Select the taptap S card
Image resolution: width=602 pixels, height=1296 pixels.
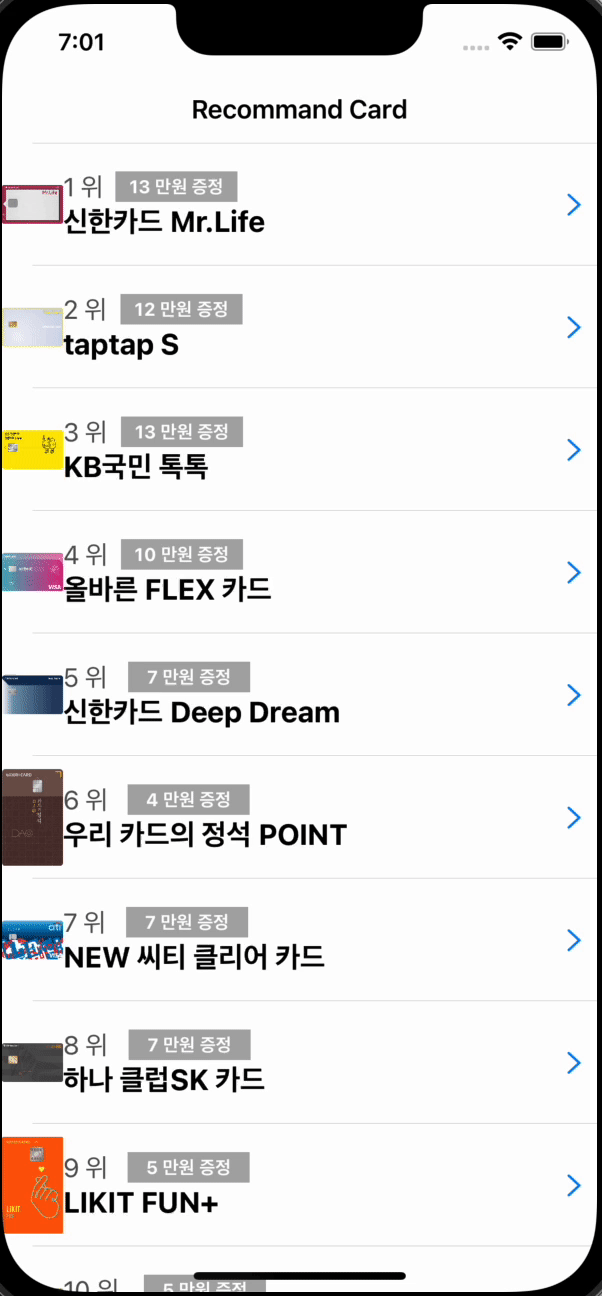(300, 328)
